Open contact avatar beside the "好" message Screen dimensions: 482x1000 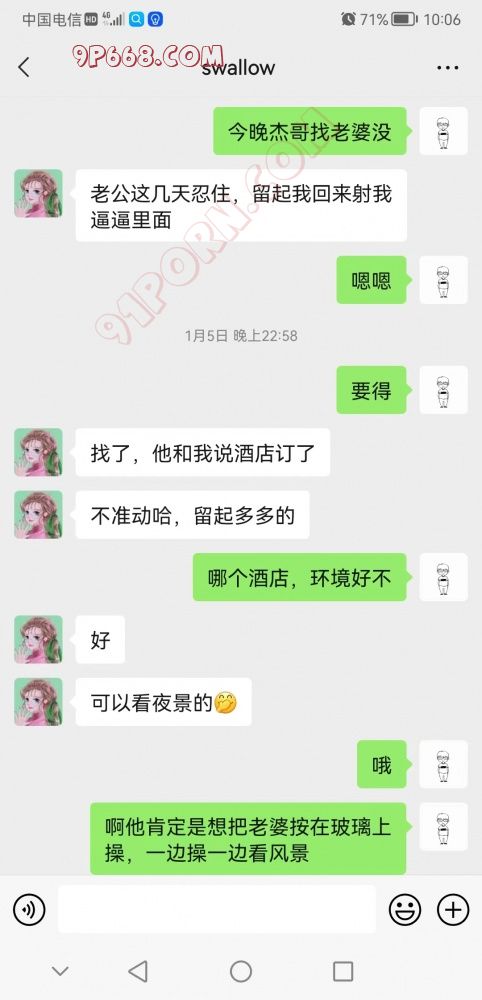(38, 639)
